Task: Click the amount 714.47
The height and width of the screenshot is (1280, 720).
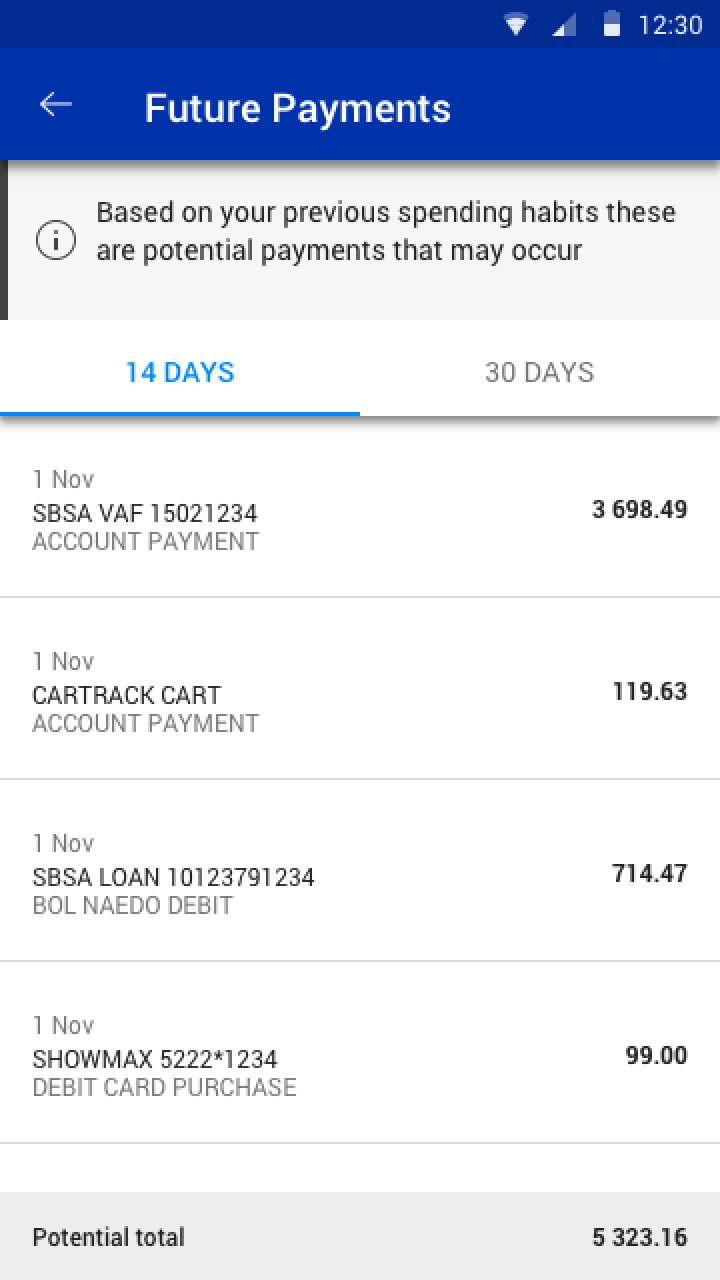Action: point(650,872)
